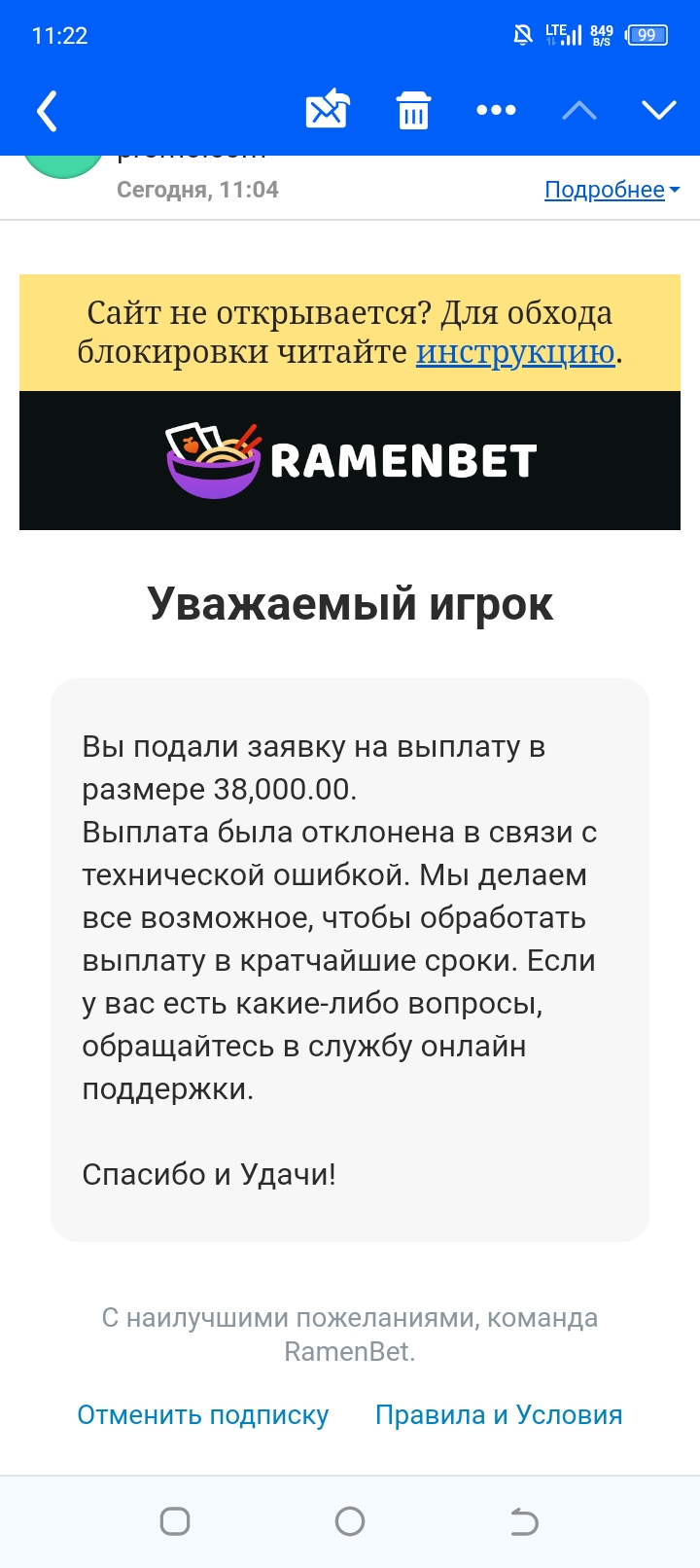
Task: Delete this email with trash icon
Action: [x=413, y=110]
